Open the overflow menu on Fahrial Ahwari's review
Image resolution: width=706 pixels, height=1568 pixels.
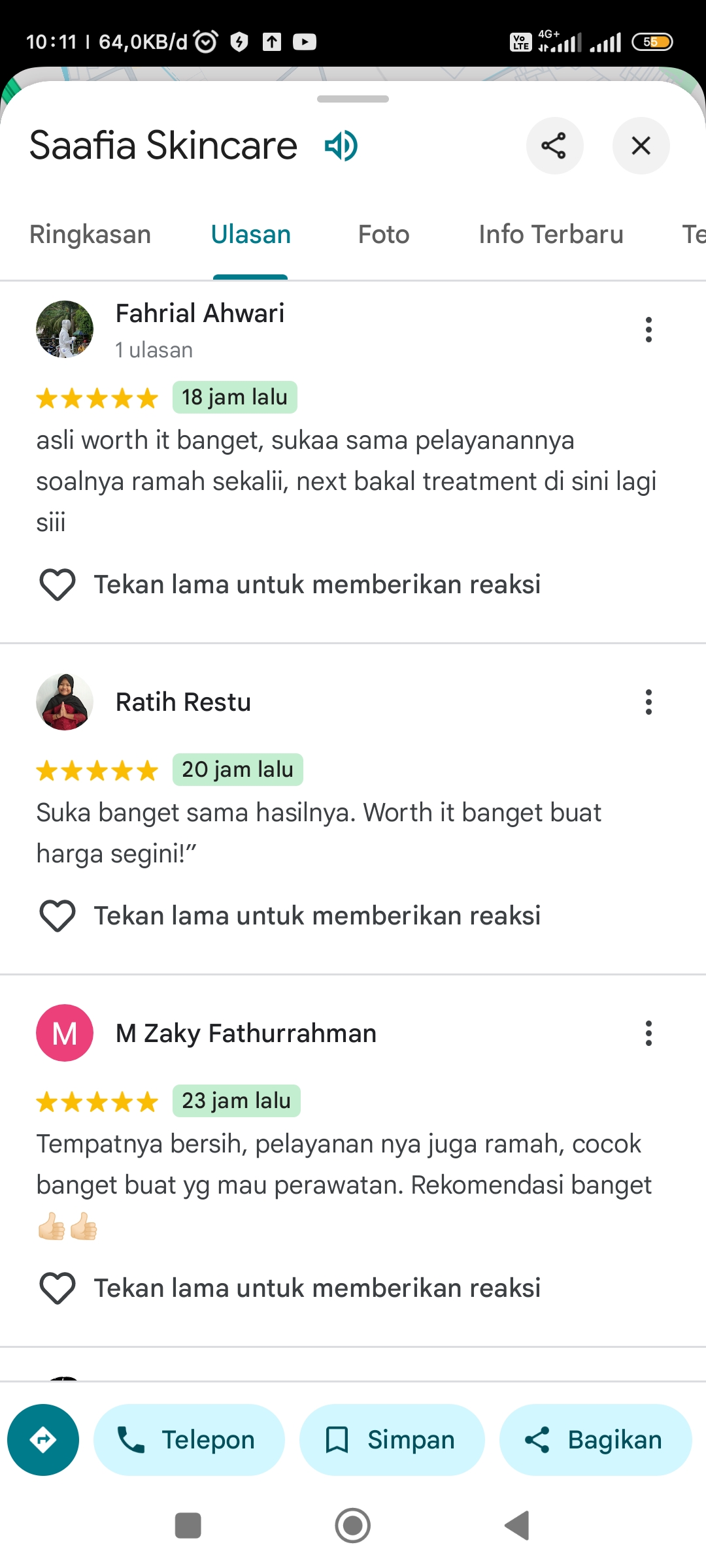[648, 330]
